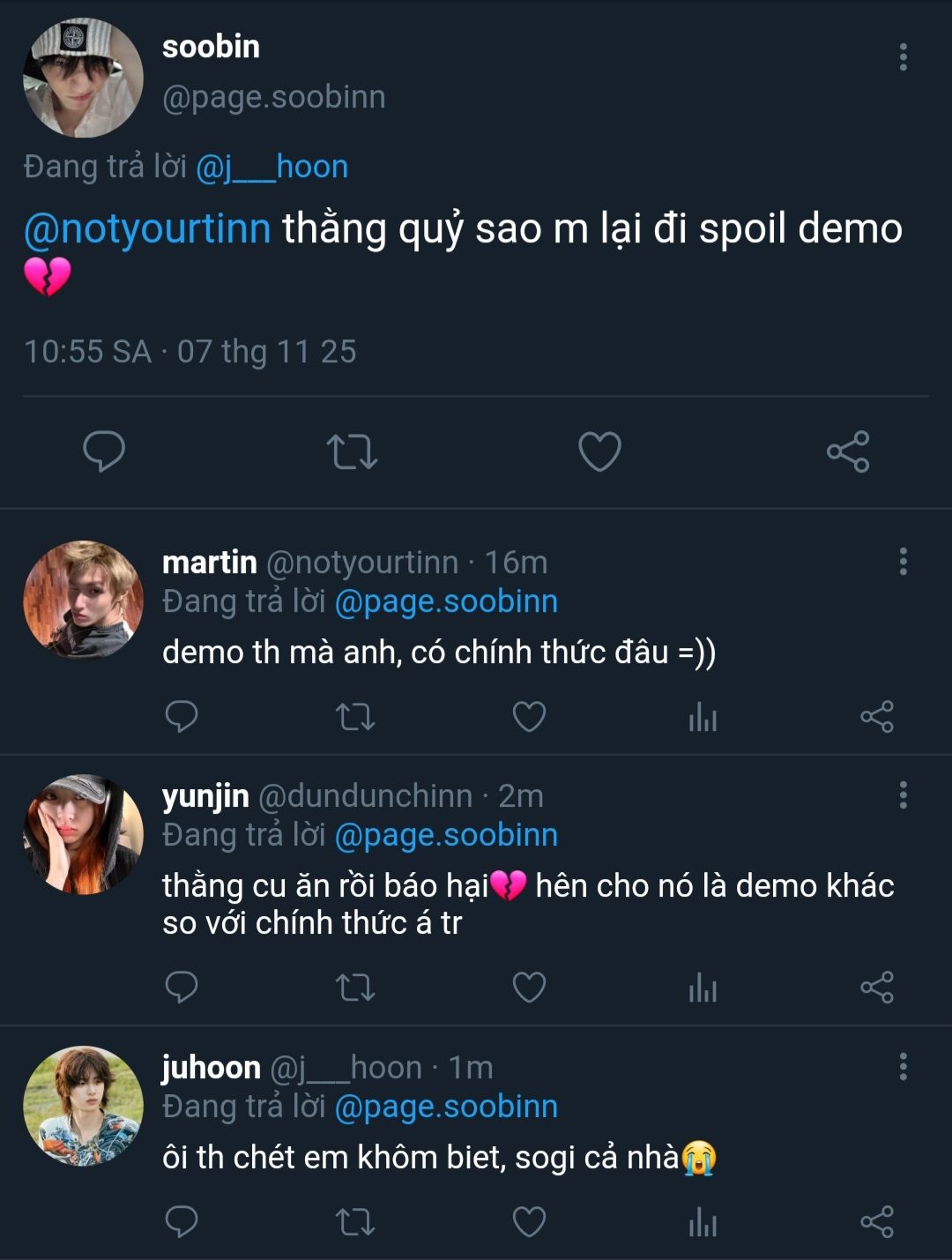Like juhoon's reply
Image resolution: width=952 pixels, height=1260 pixels.
tap(529, 1222)
